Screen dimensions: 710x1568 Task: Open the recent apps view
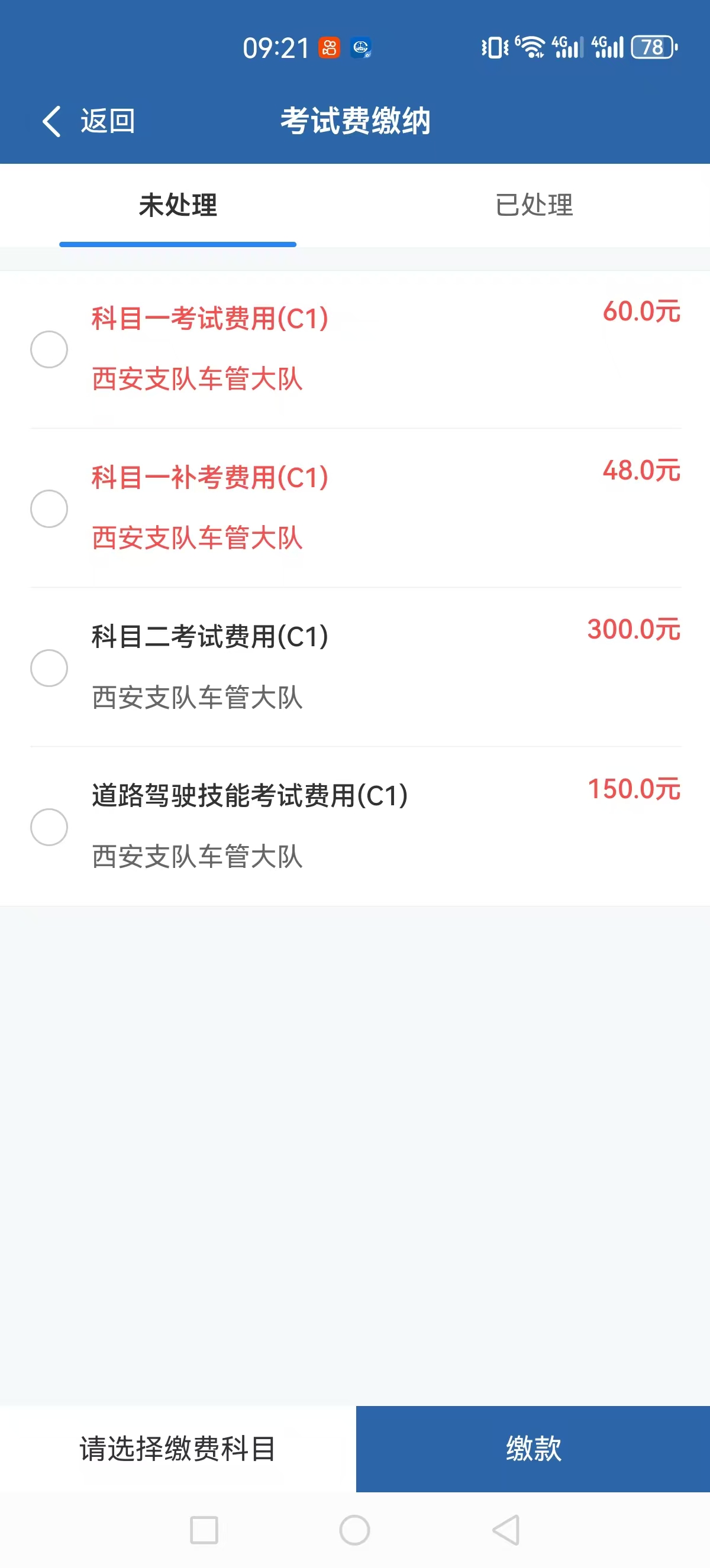tap(204, 1530)
